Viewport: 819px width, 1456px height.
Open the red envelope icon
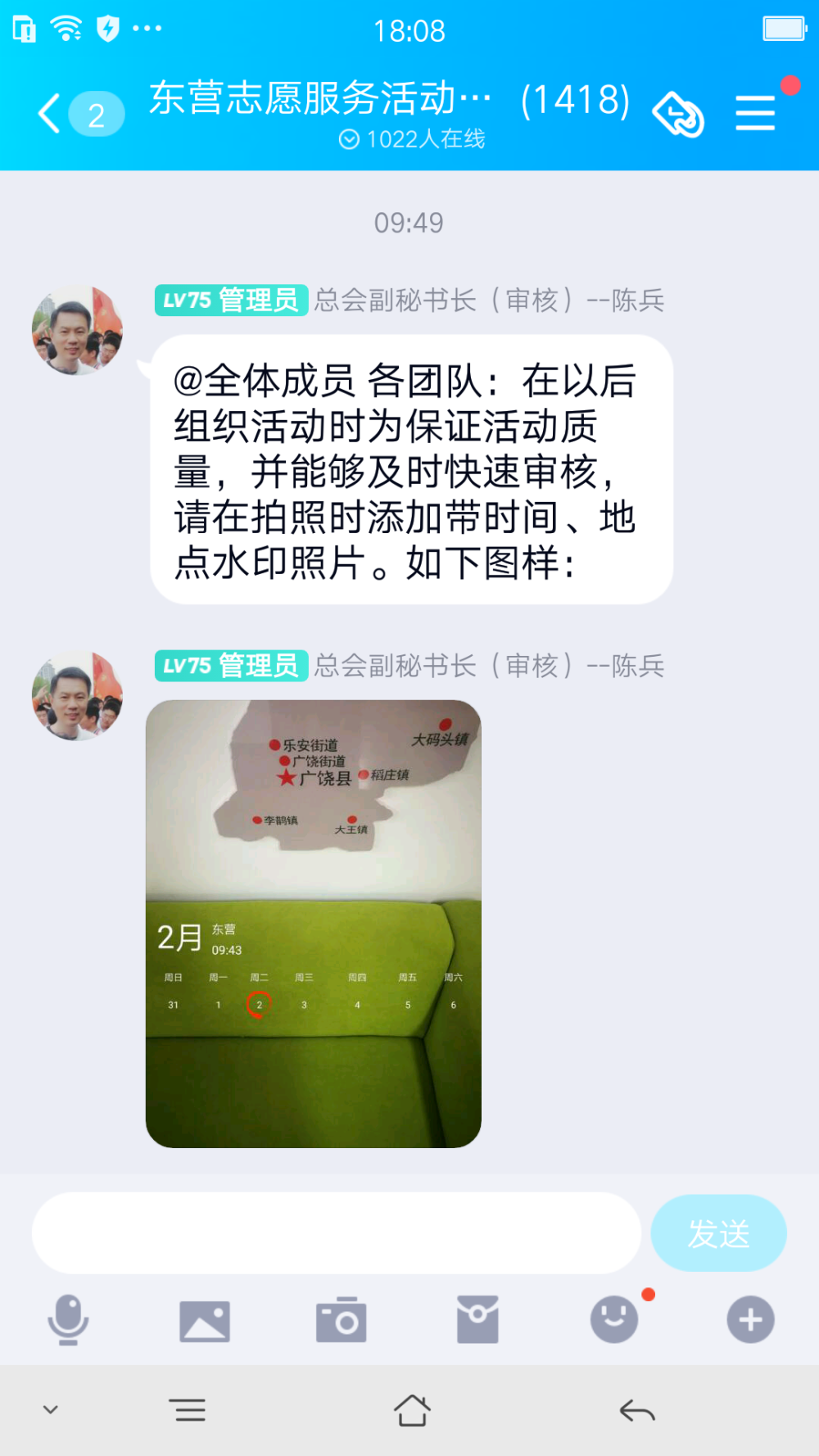coord(477,1320)
